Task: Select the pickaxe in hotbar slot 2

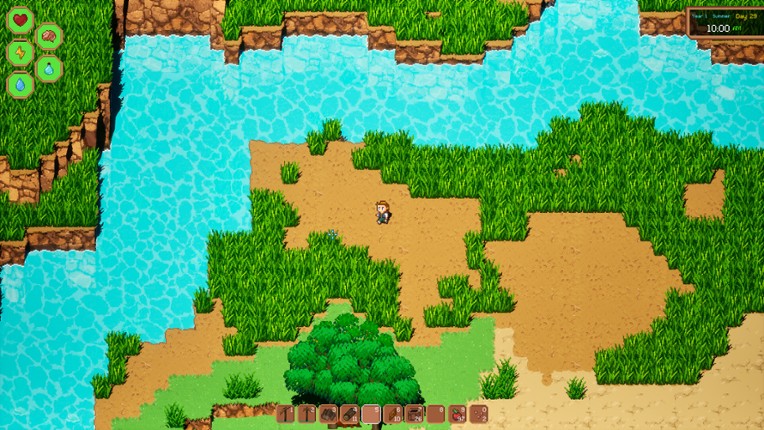Action: tap(307, 414)
